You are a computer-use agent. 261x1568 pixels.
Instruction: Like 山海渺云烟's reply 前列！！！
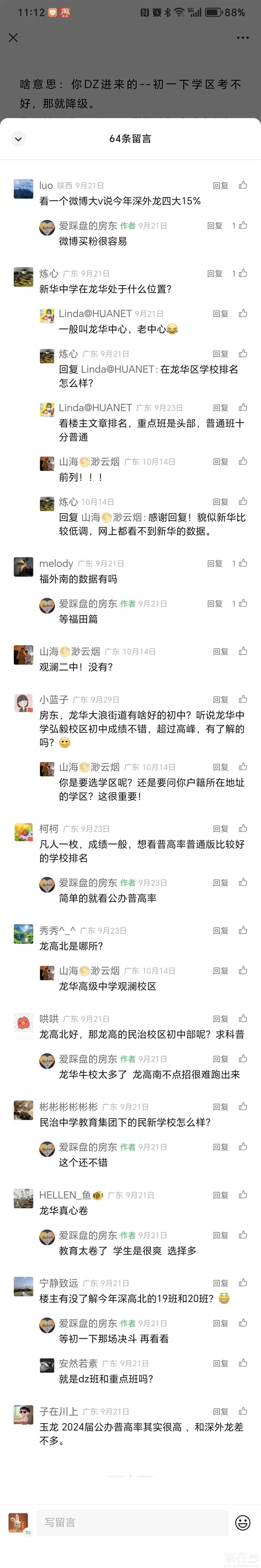243,461
